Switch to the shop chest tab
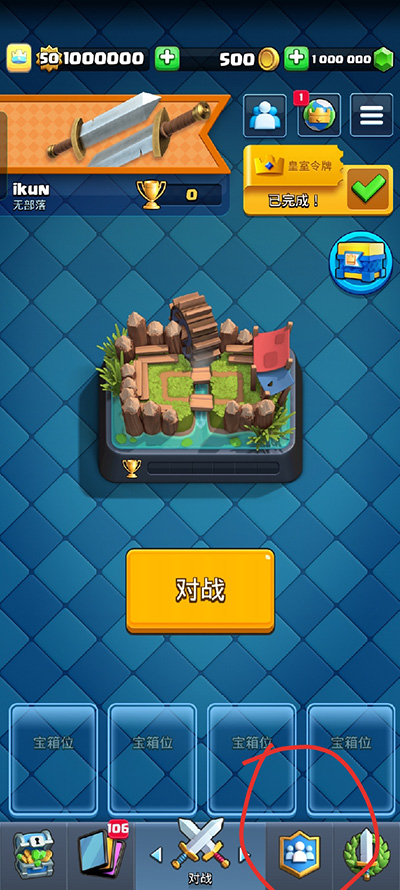 click(x=33, y=855)
